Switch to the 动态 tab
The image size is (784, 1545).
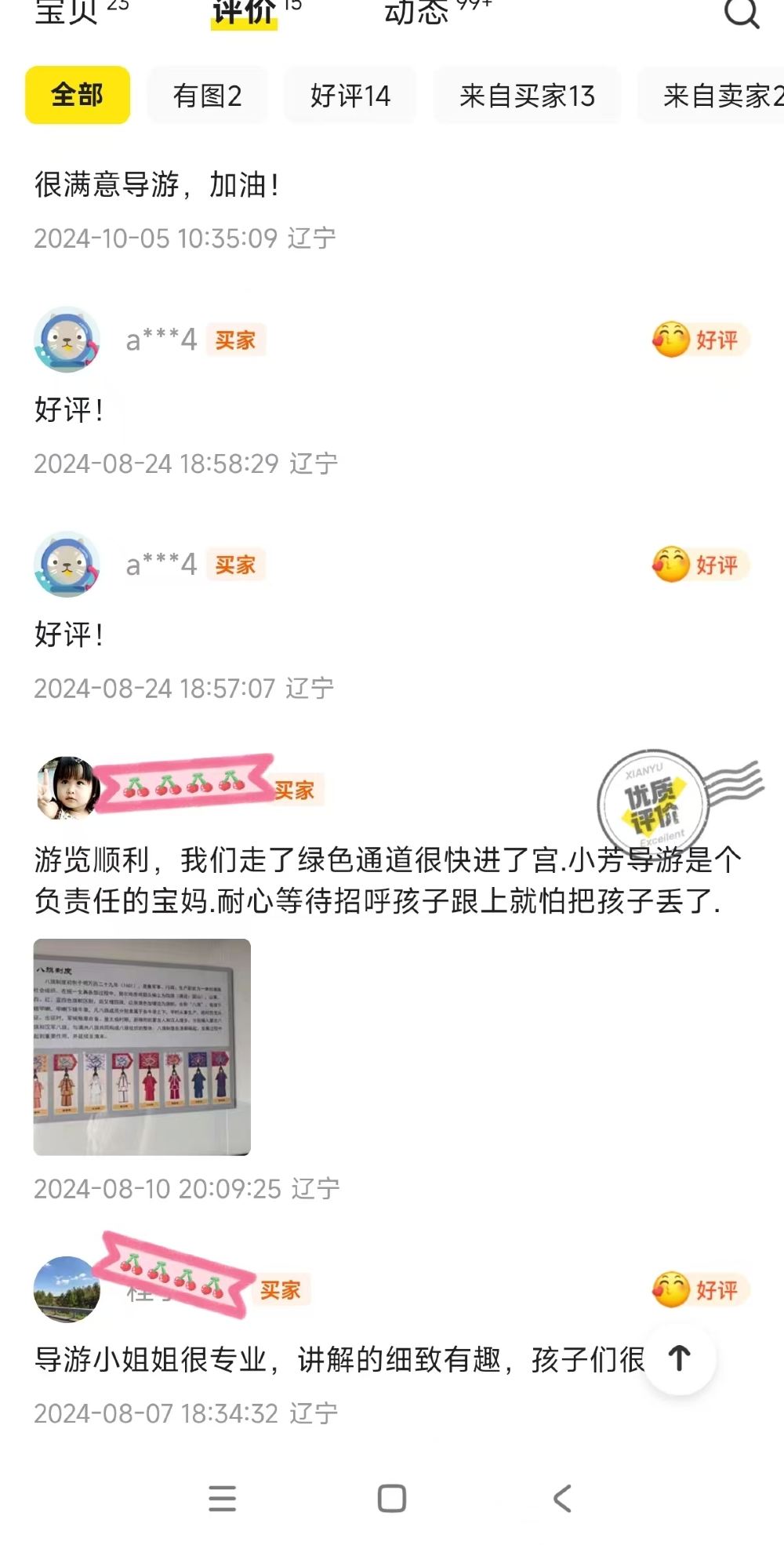point(416,11)
